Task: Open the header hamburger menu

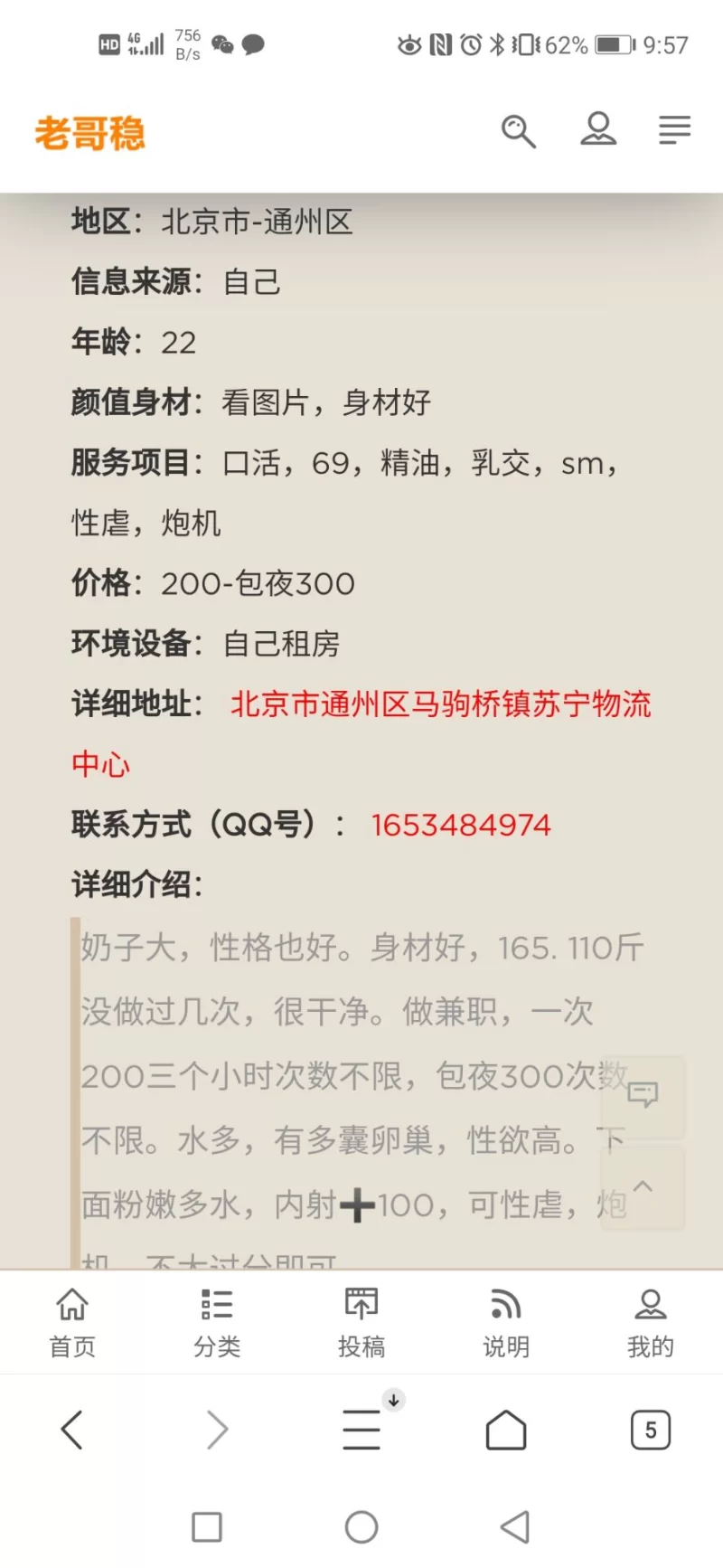Action: click(x=674, y=130)
